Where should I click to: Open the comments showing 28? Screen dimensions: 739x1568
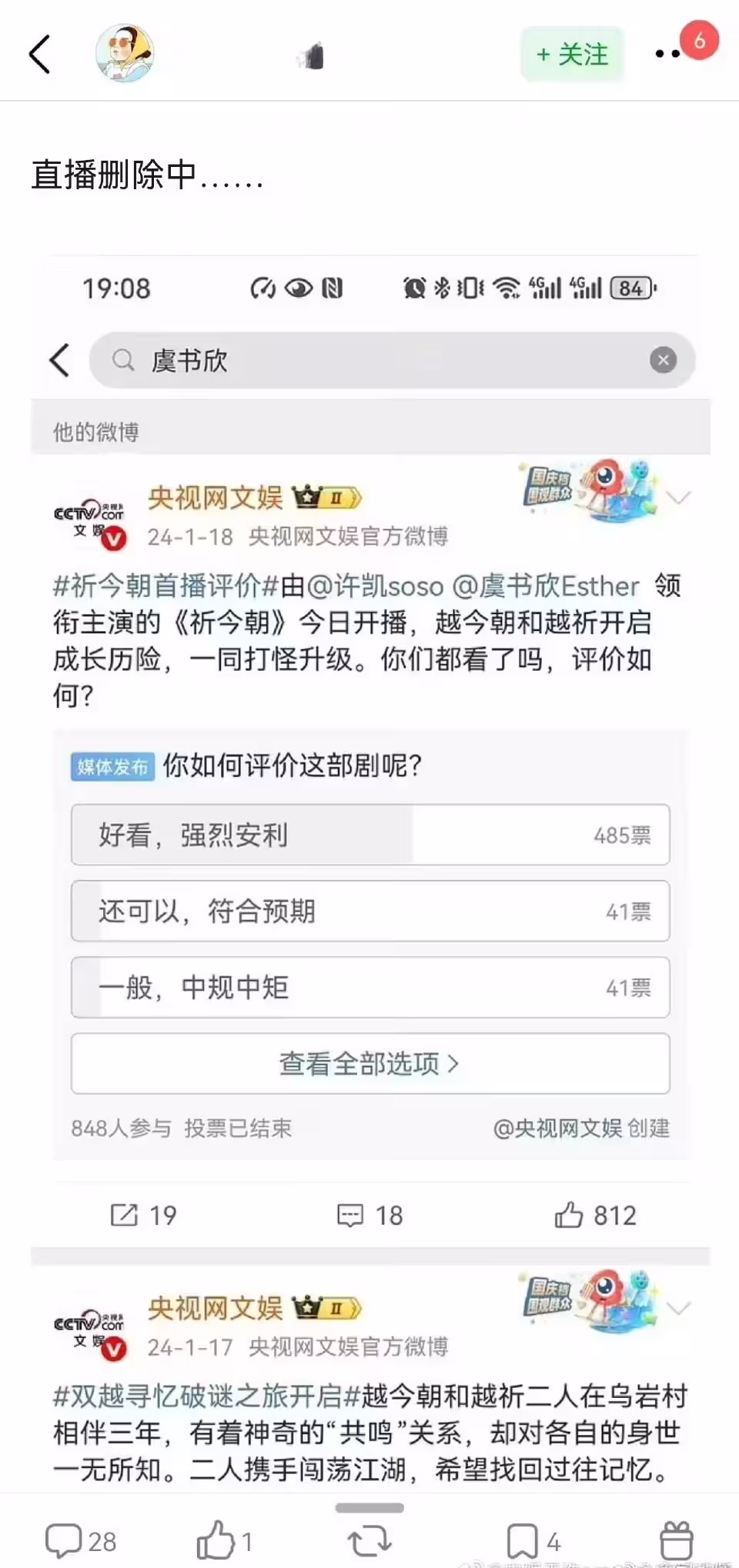80,1541
